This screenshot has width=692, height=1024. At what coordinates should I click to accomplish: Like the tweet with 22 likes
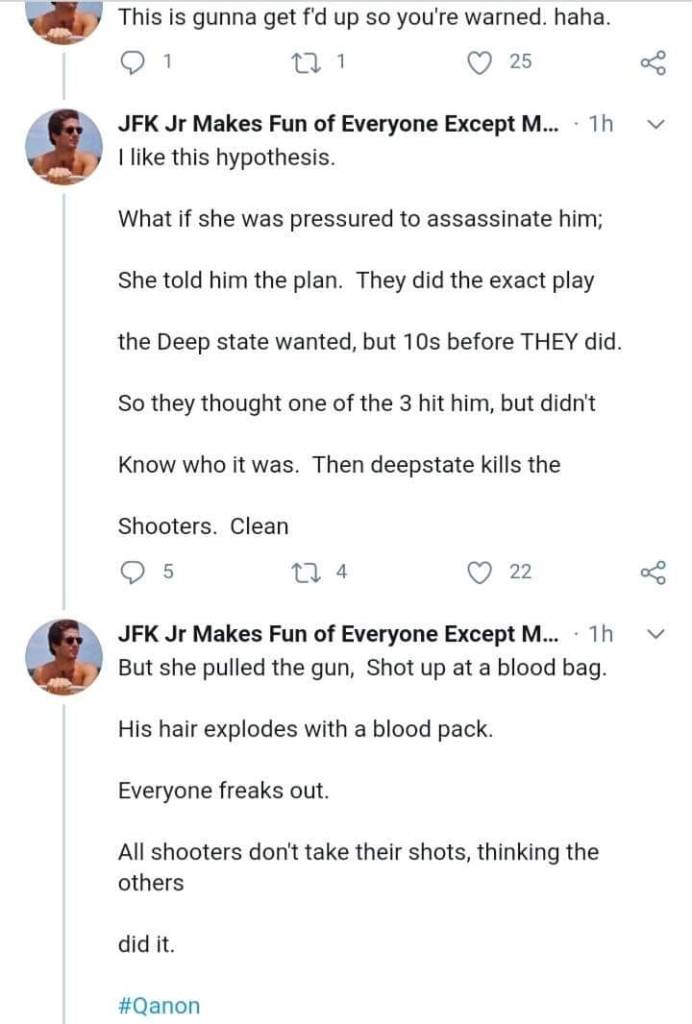482,572
